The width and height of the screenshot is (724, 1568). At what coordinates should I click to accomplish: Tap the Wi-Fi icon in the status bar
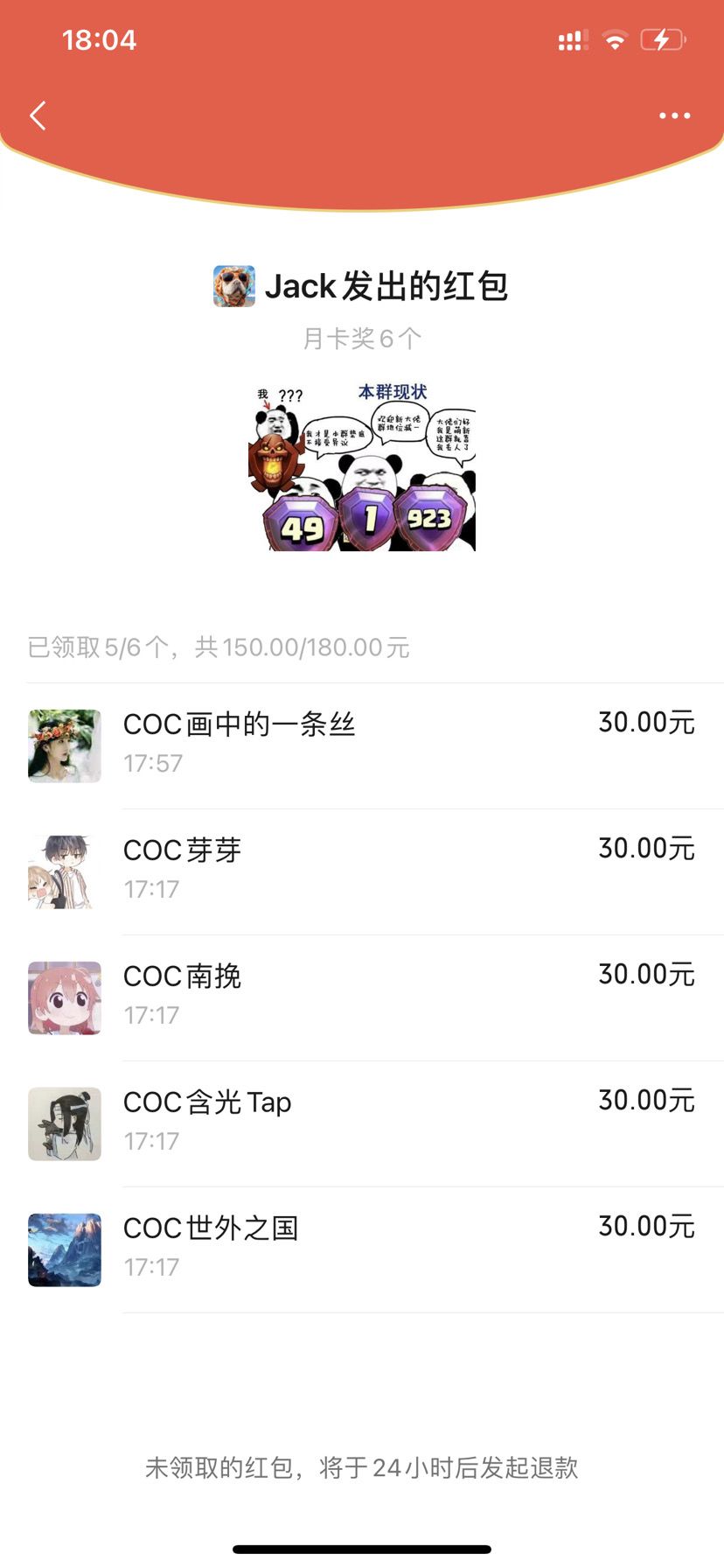(615, 39)
